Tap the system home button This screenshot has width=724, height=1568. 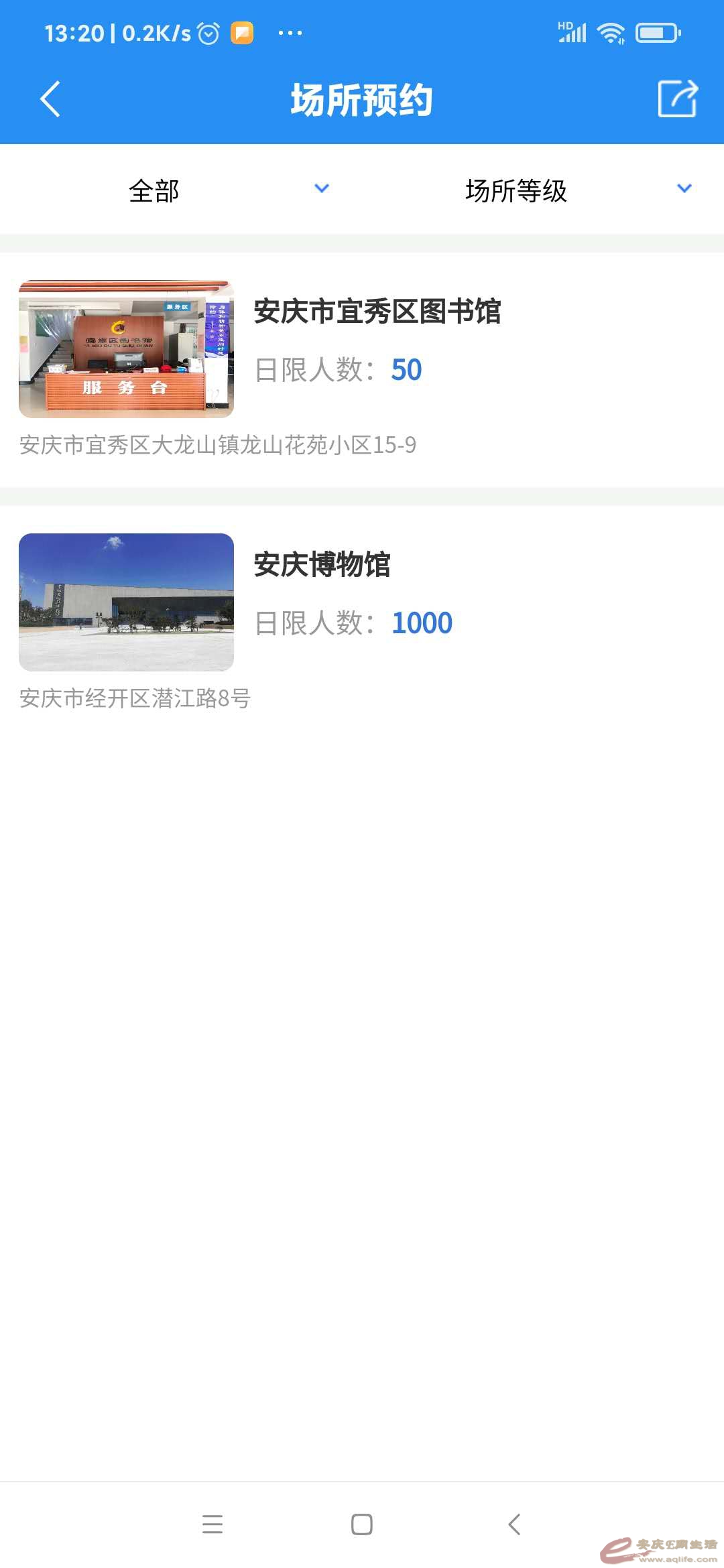pyautogui.click(x=362, y=1524)
